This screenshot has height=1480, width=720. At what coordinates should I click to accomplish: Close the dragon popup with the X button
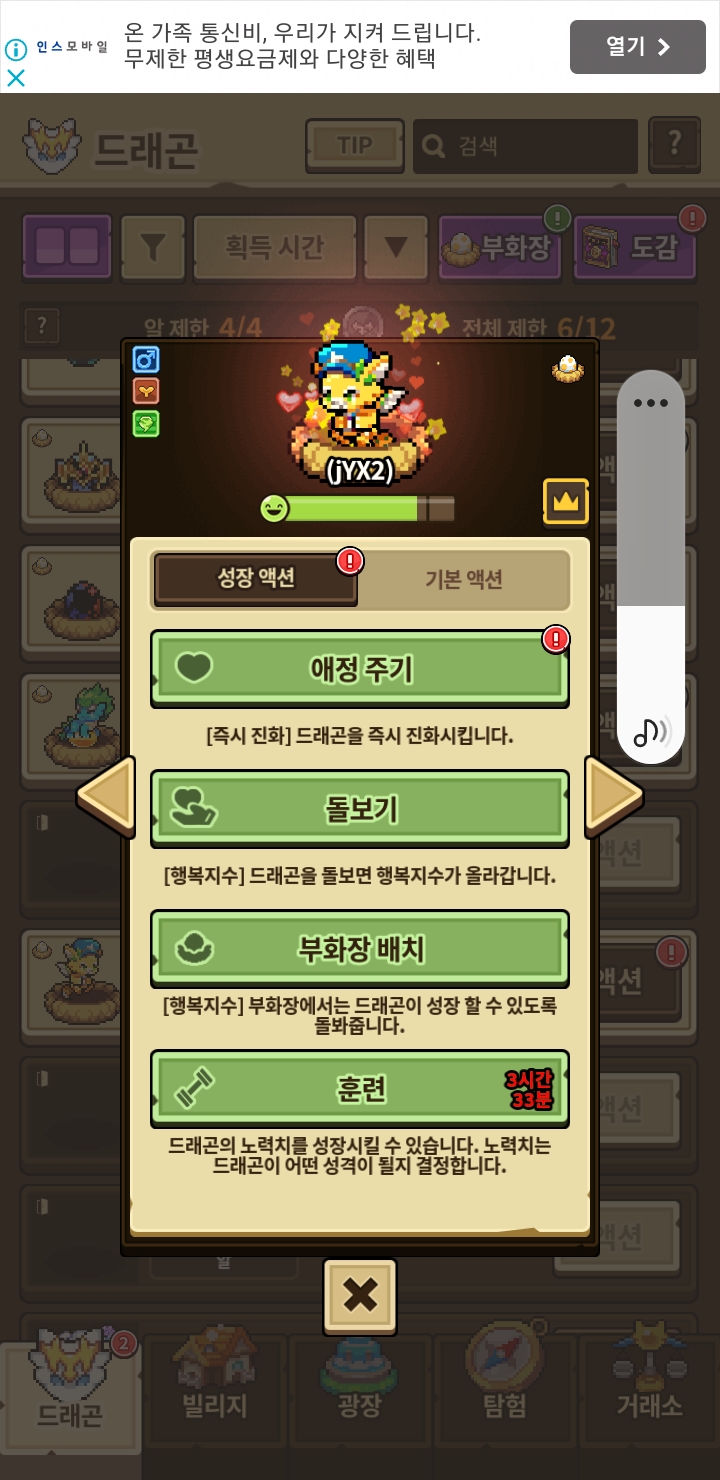360,1296
